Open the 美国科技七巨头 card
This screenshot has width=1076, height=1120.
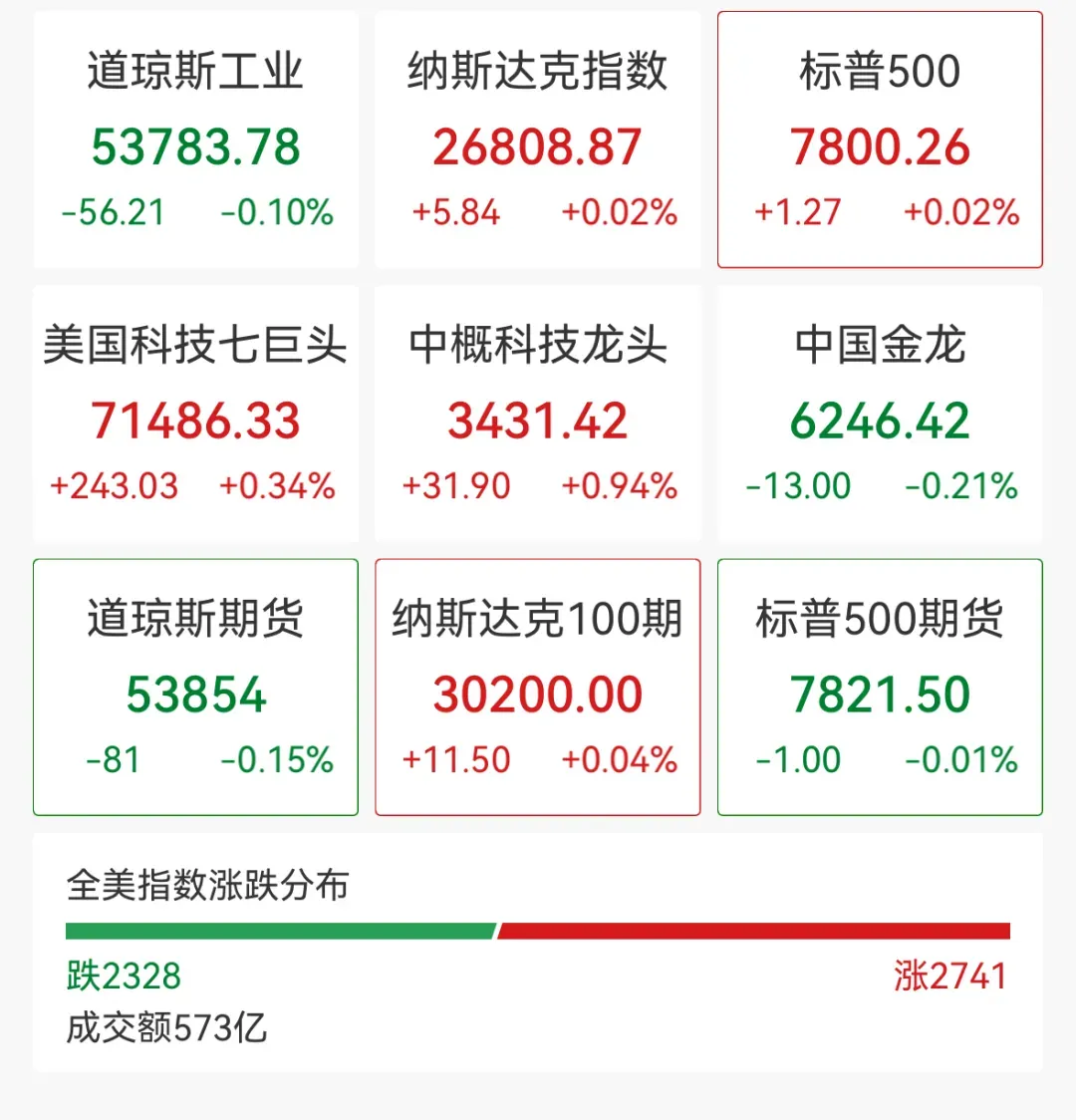coord(195,414)
